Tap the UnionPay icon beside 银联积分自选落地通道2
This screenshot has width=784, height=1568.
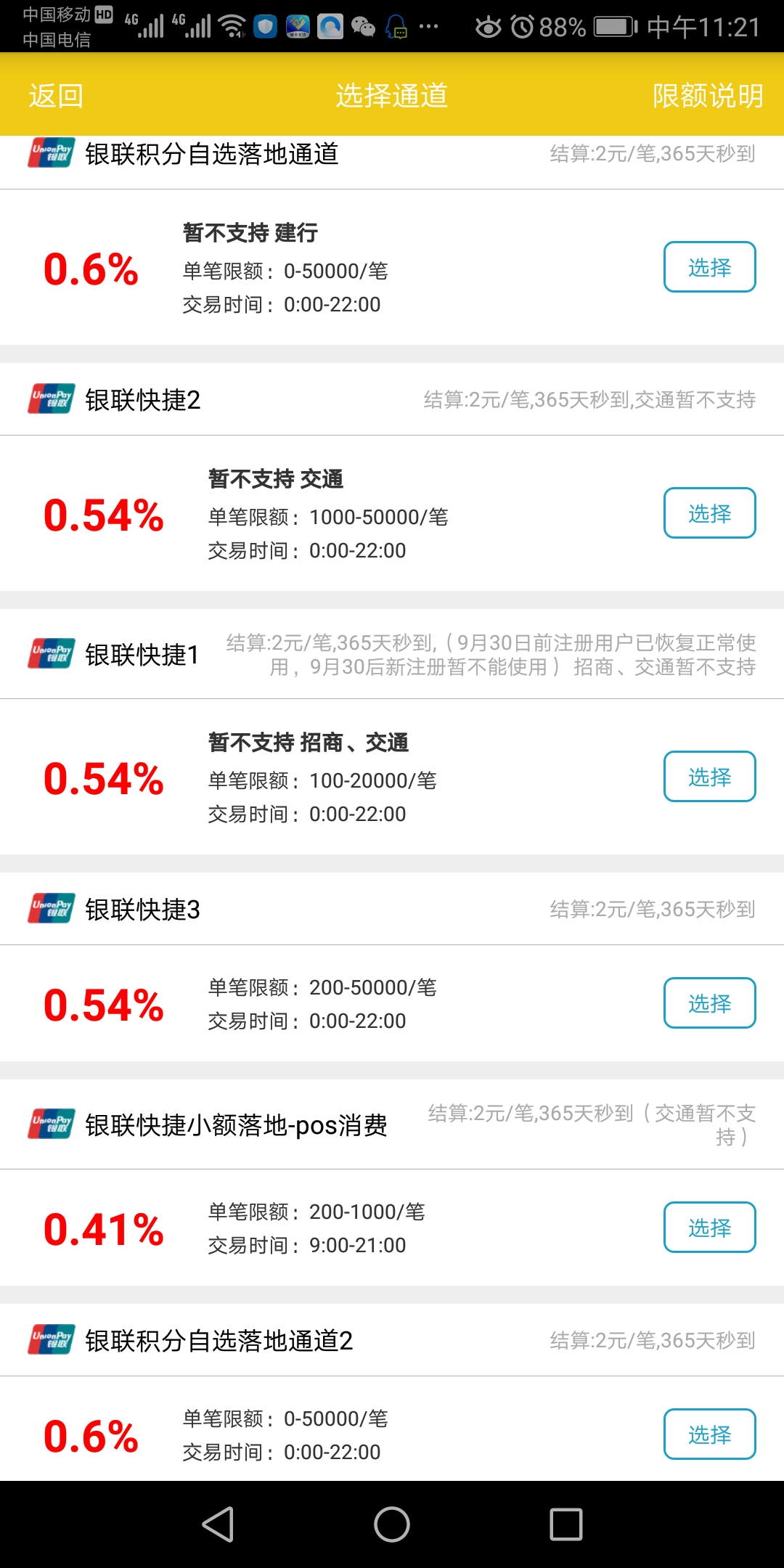49,1338
